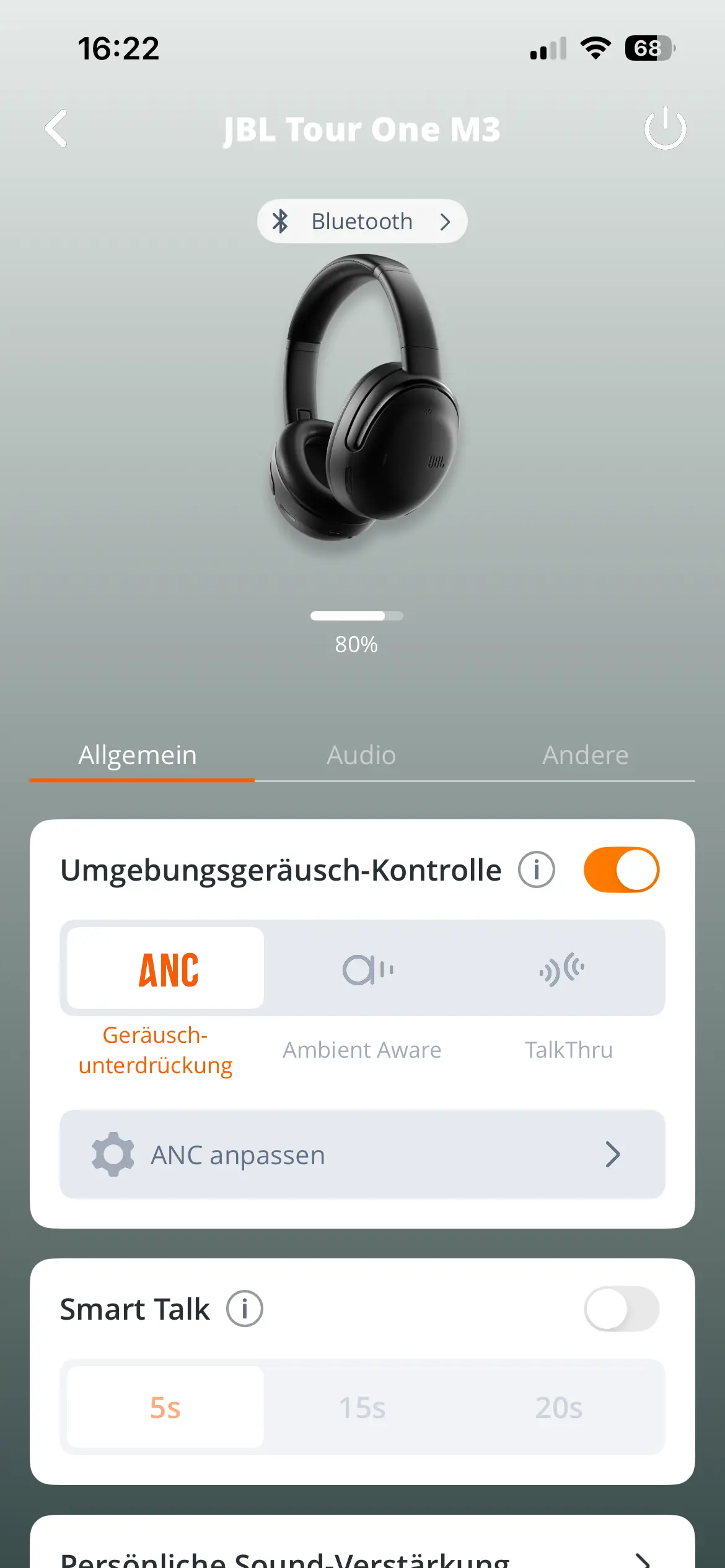Go back using the top-left arrow

pyautogui.click(x=56, y=129)
